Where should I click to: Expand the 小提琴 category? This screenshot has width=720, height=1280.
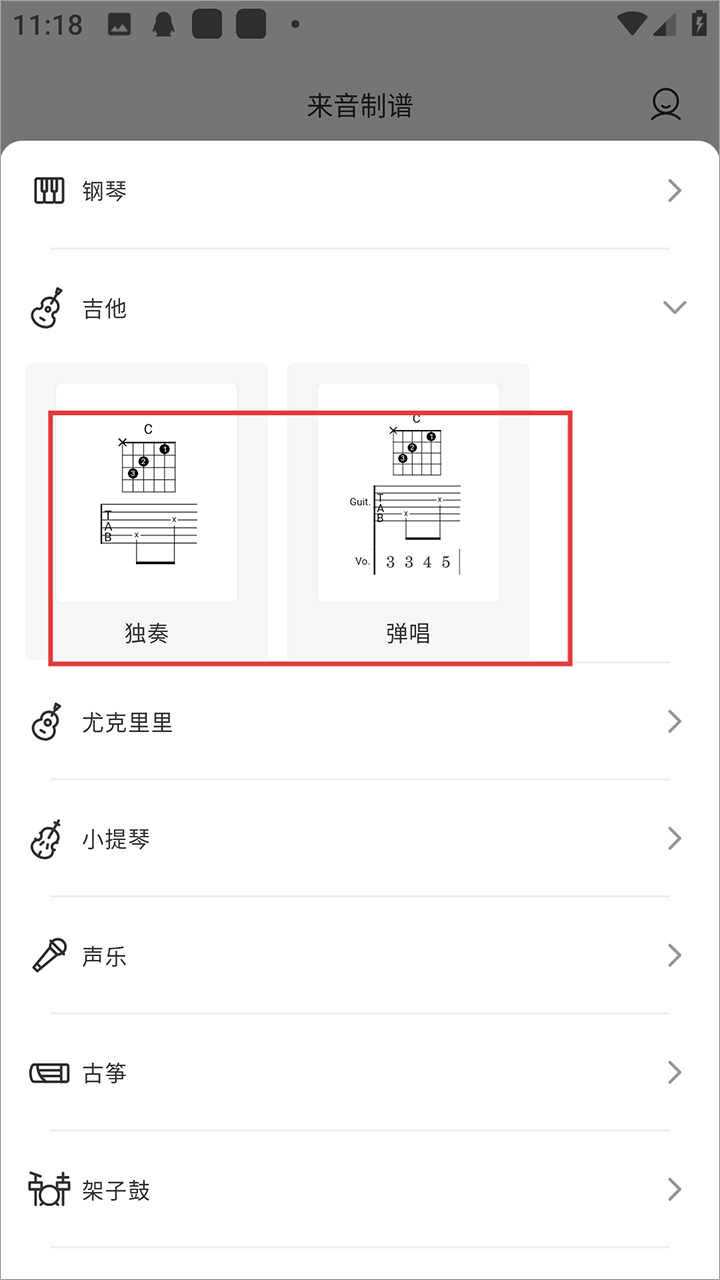360,839
